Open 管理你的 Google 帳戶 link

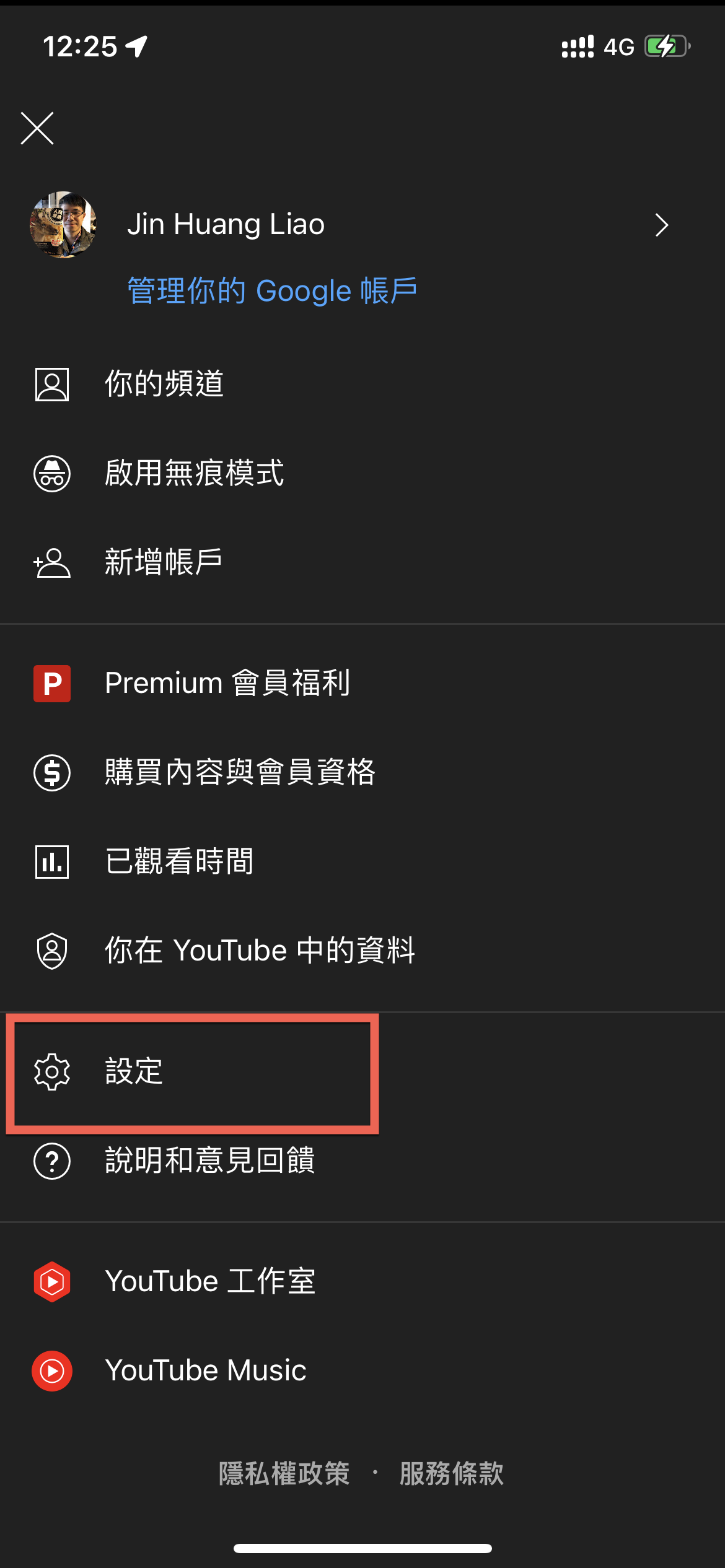tap(271, 291)
